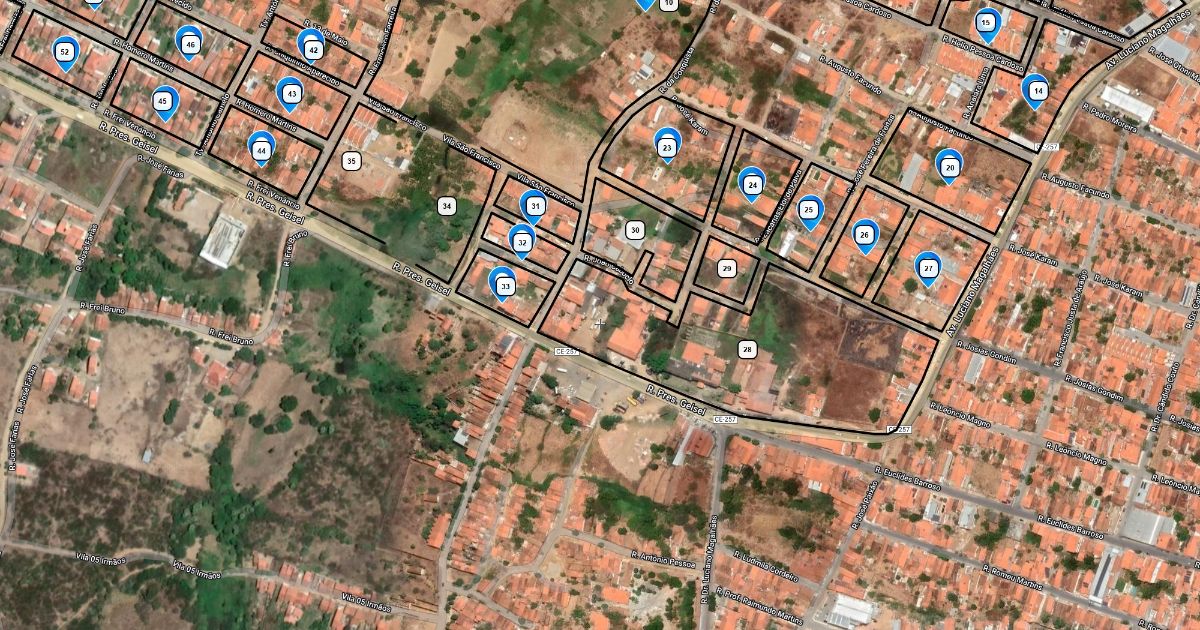
Task: Choose the block 43 pin
Action: 291,93
